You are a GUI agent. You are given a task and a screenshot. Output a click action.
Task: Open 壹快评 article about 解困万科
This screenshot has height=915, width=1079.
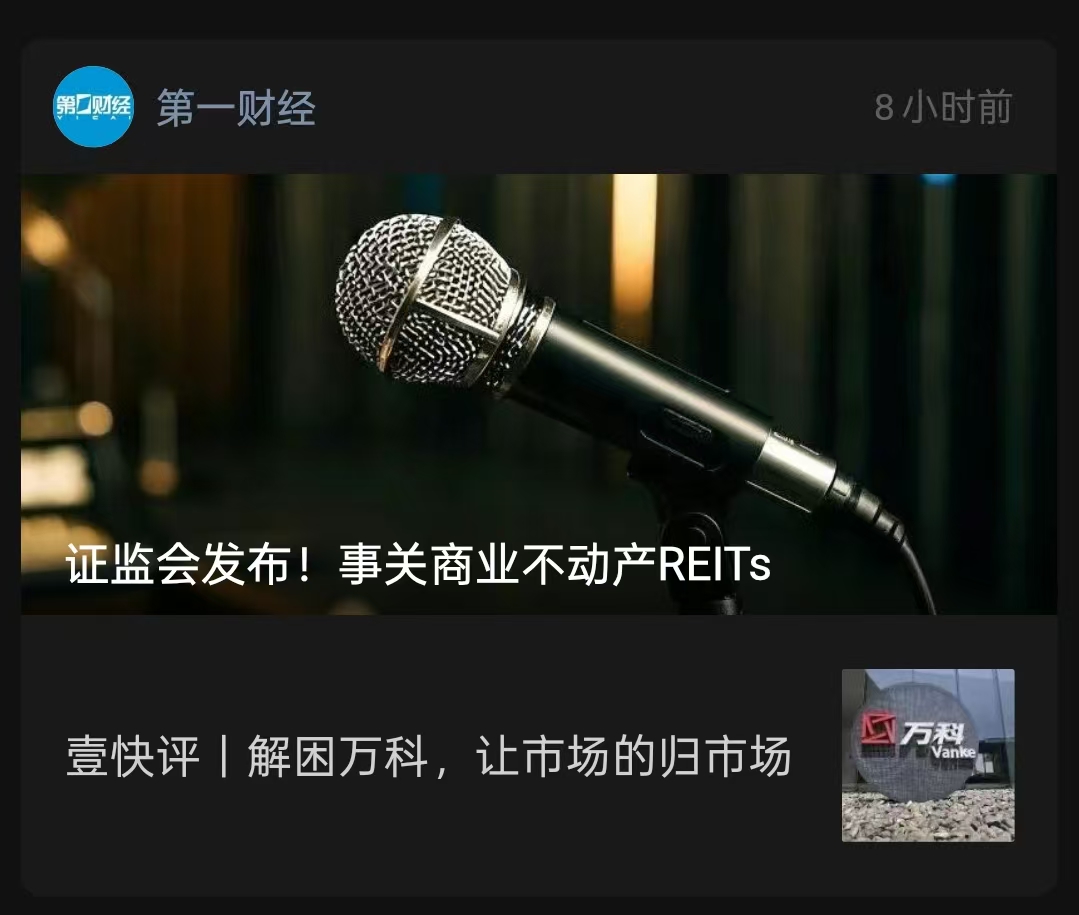coord(428,757)
